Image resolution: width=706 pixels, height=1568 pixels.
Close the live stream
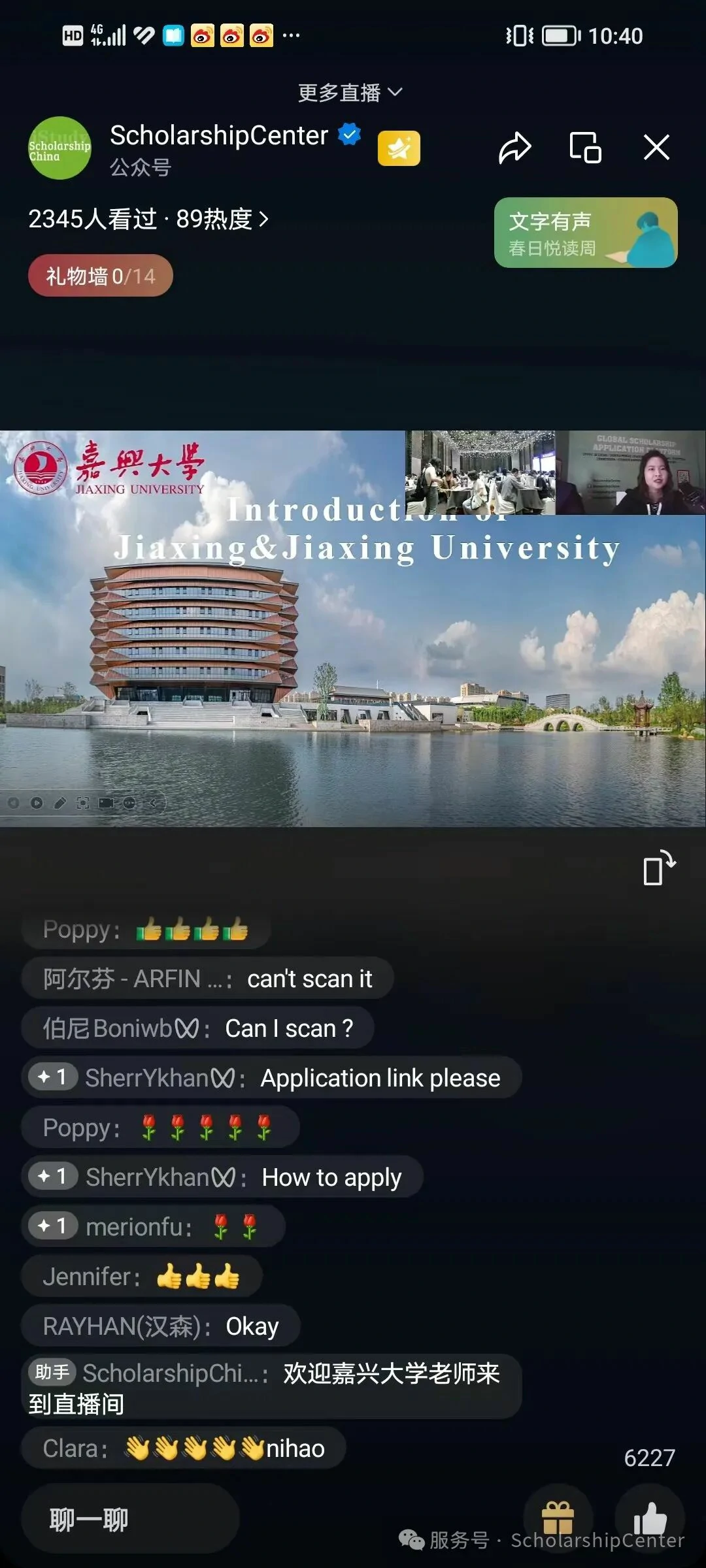click(x=656, y=147)
